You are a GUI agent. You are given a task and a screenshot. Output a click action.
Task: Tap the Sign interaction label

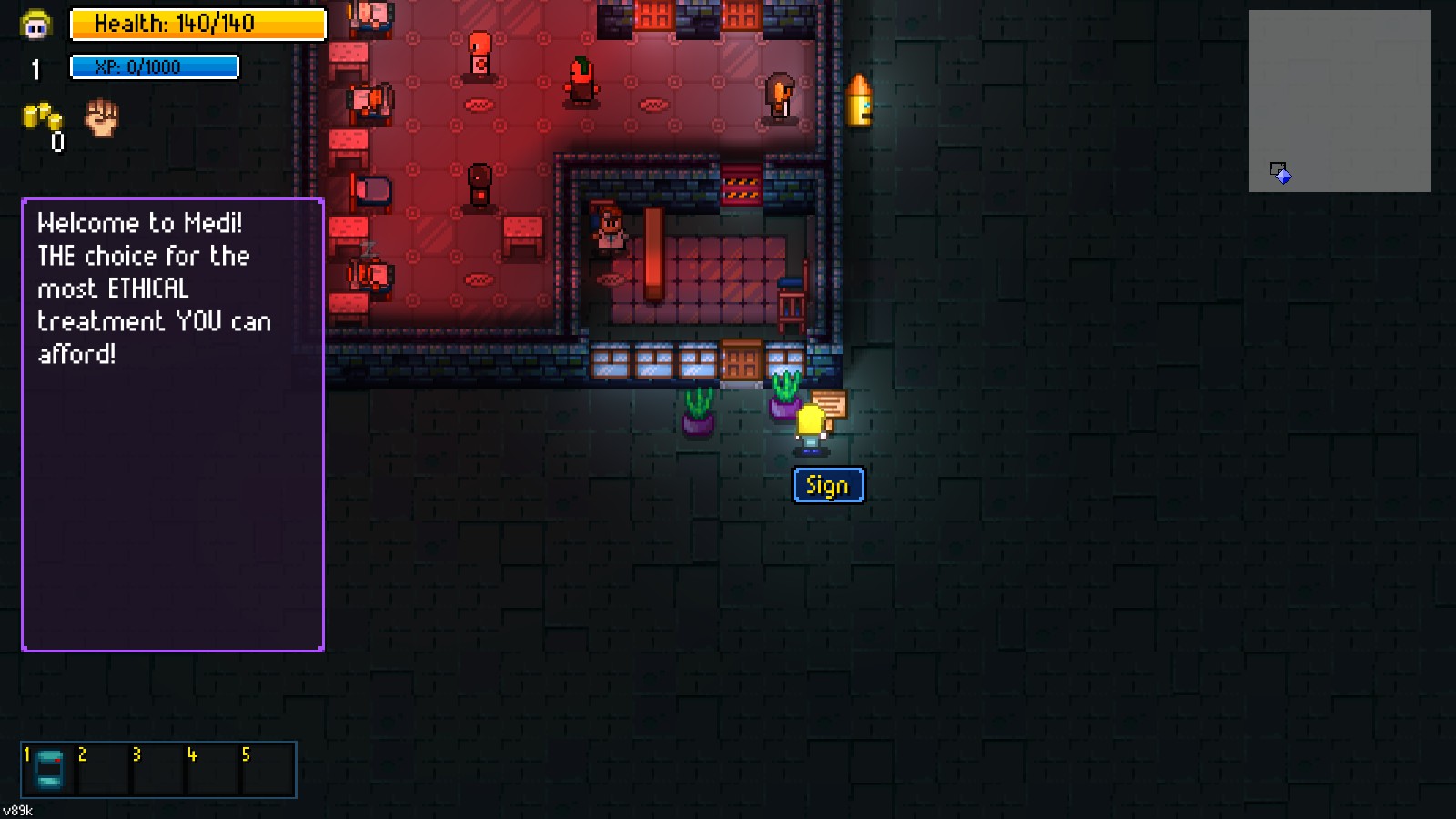coord(828,485)
